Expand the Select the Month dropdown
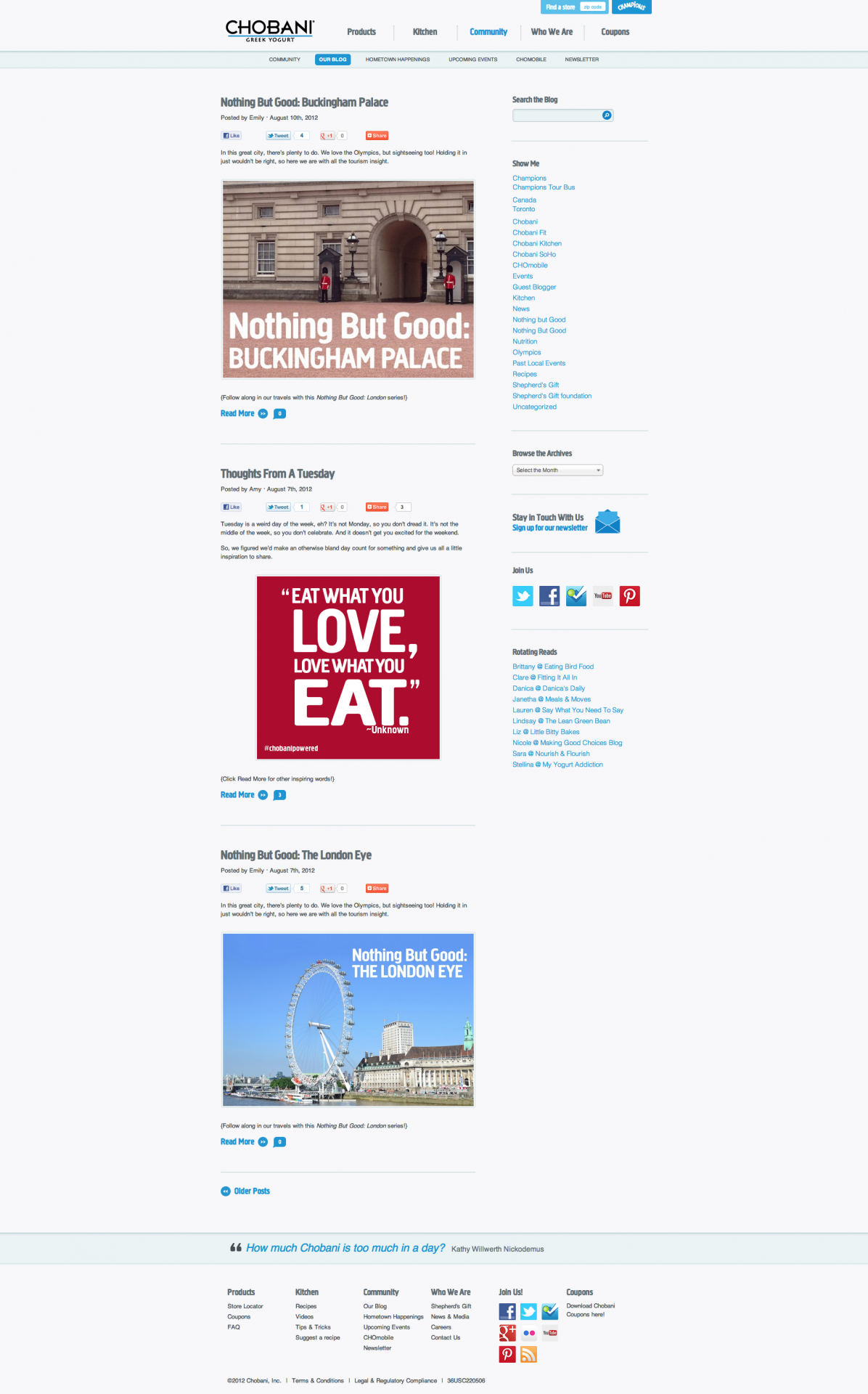The height and width of the screenshot is (1394, 868). pos(557,470)
